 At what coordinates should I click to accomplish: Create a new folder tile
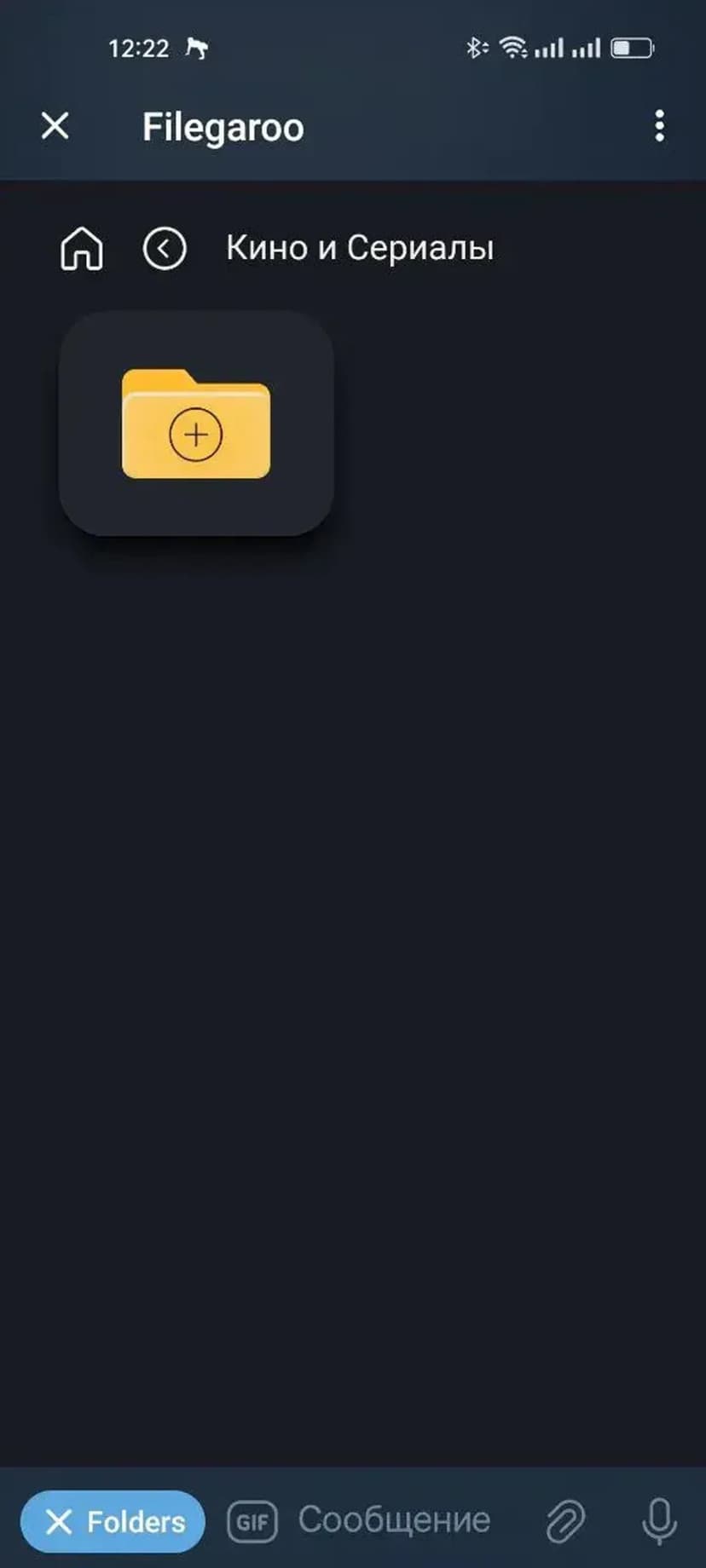[x=196, y=424]
